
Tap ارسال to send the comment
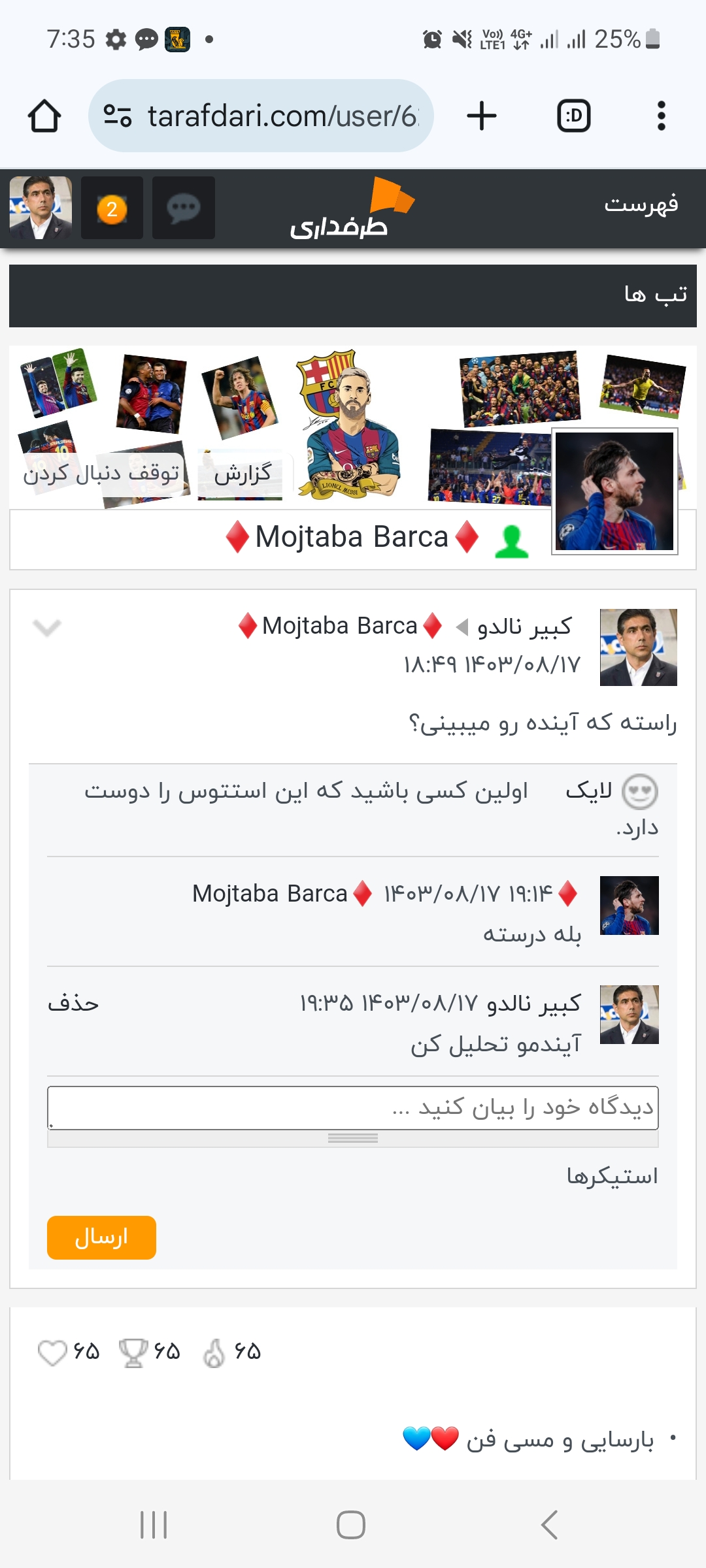coord(101,1237)
